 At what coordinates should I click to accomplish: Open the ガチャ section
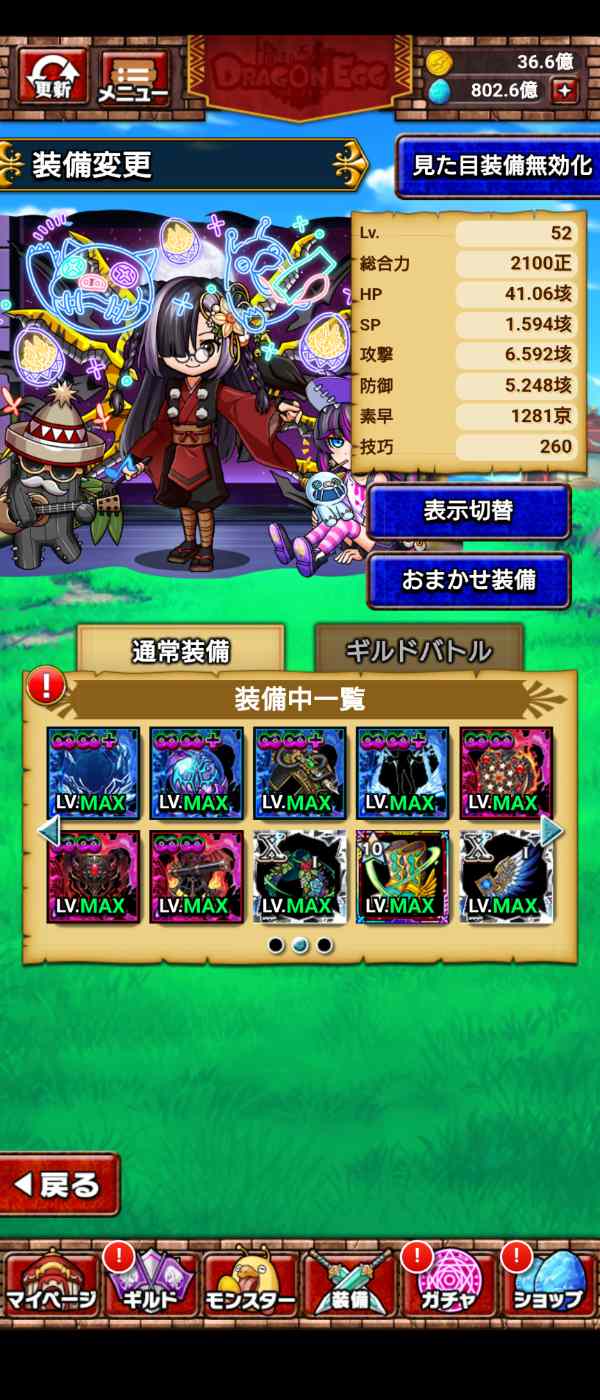pyautogui.click(x=448, y=1285)
